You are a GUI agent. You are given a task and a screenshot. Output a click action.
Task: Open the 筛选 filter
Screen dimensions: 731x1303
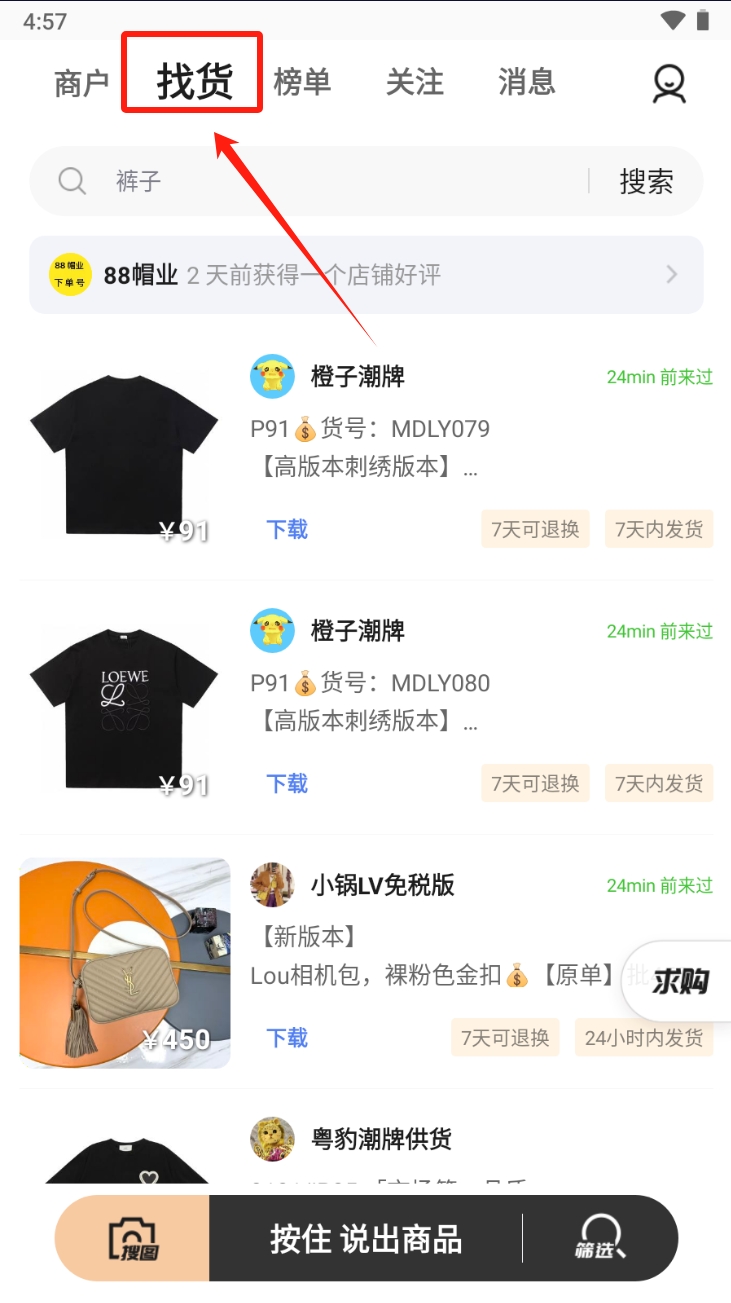(600, 1239)
